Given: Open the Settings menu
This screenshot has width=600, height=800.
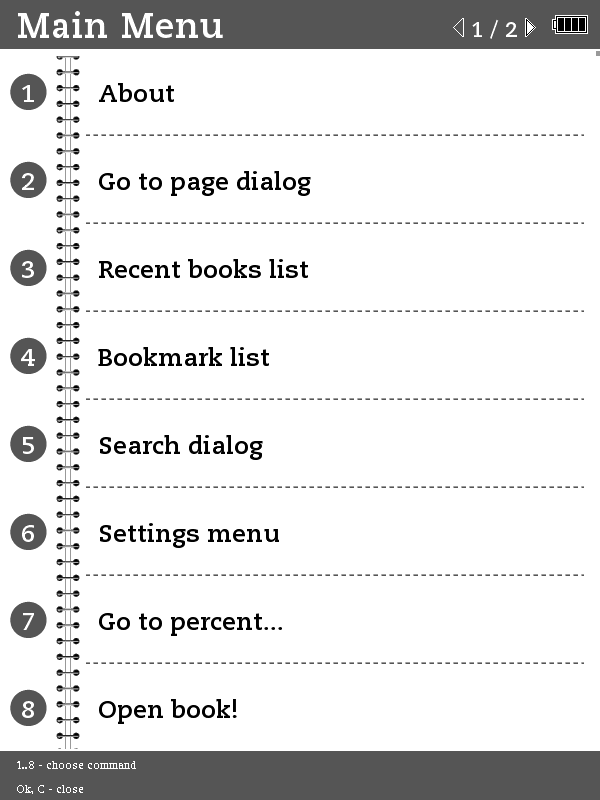Looking at the screenshot, I should pyautogui.click(x=189, y=534).
